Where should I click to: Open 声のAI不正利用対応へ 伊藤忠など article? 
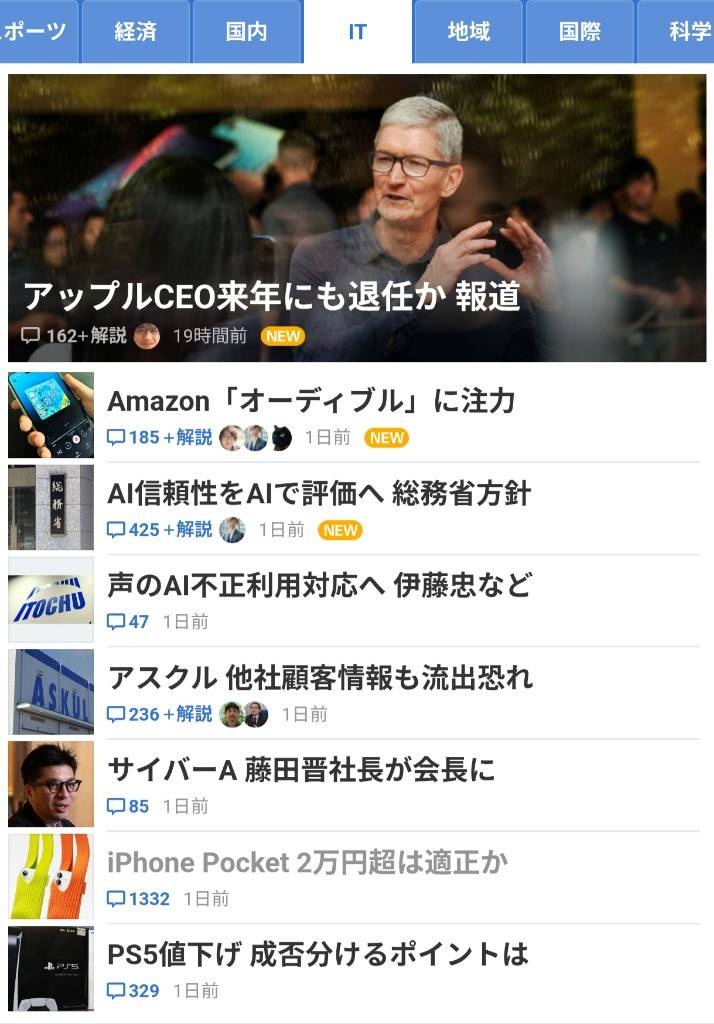[319, 585]
